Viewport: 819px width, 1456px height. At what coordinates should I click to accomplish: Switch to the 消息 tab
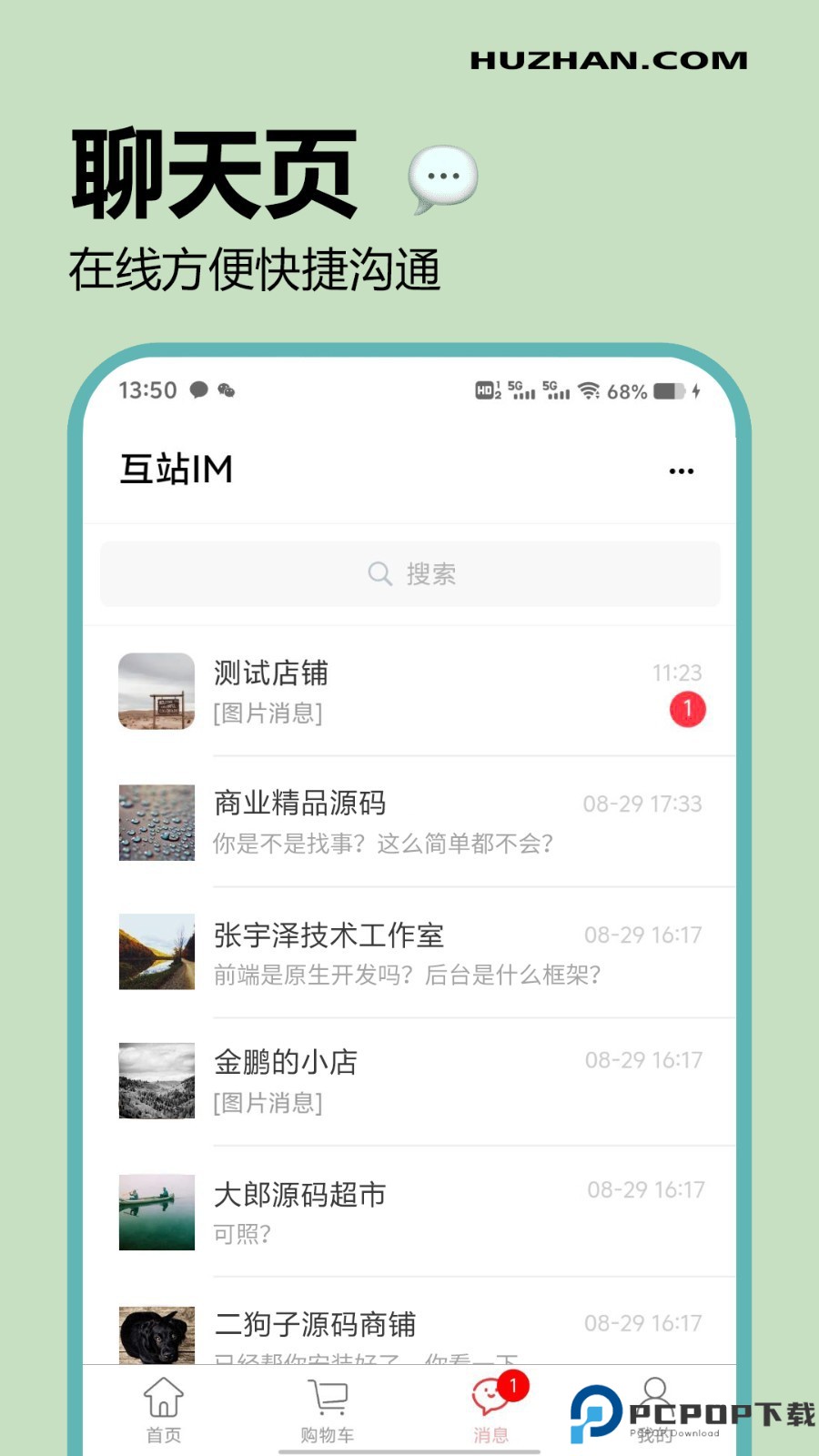(x=489, y=1406)
